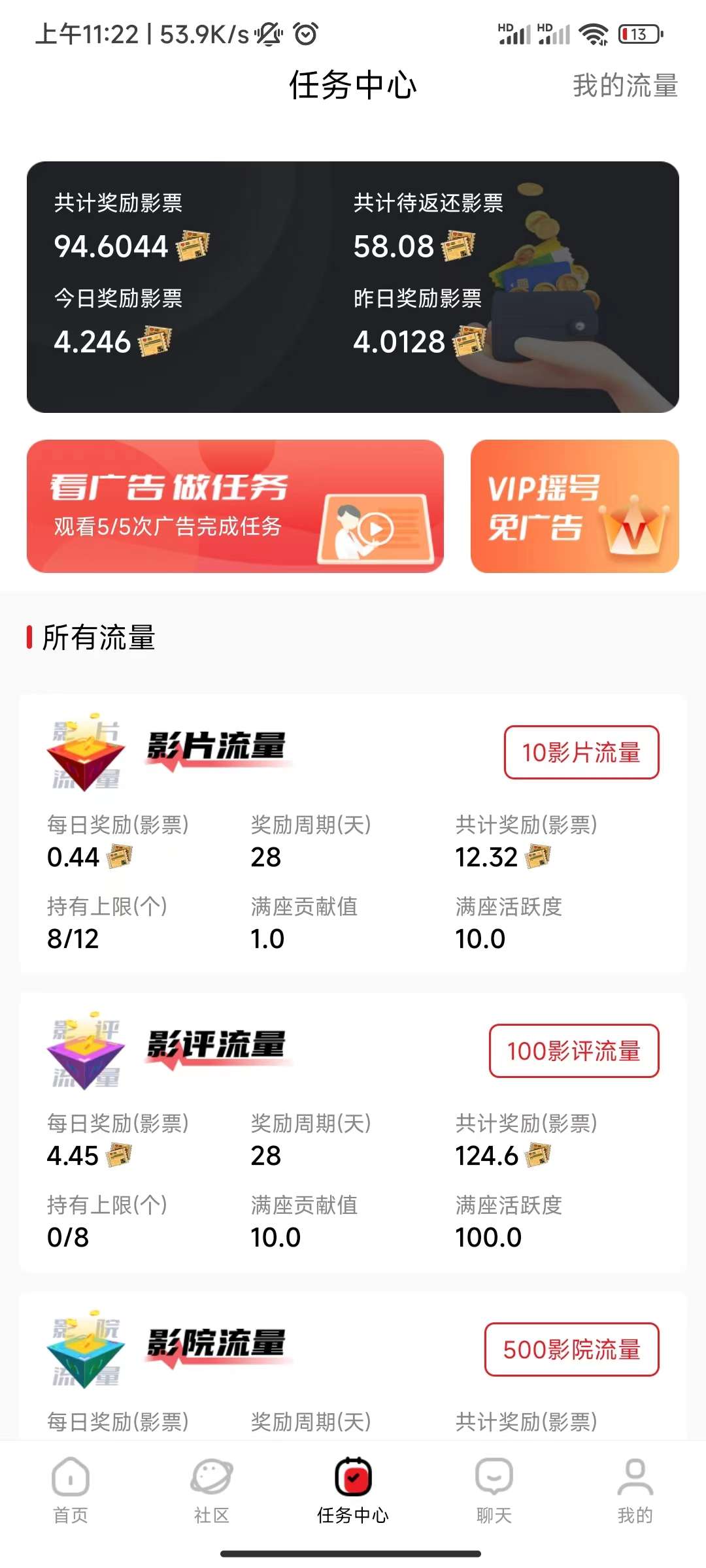The image size is (706, 1568).
Task: Open 我的流量 in the top bar
Action: point(625,86)
